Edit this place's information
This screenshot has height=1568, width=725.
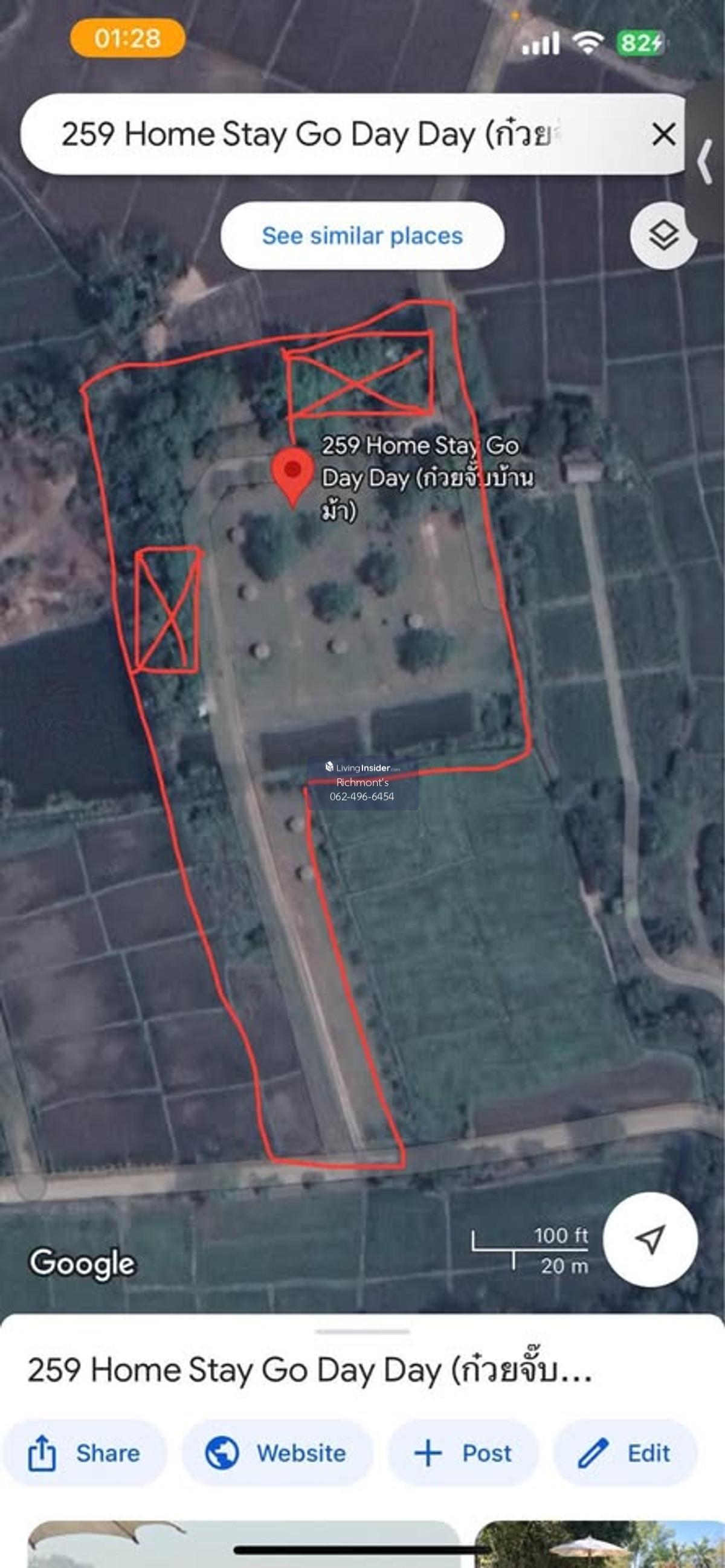click(x=625, y=1454)
